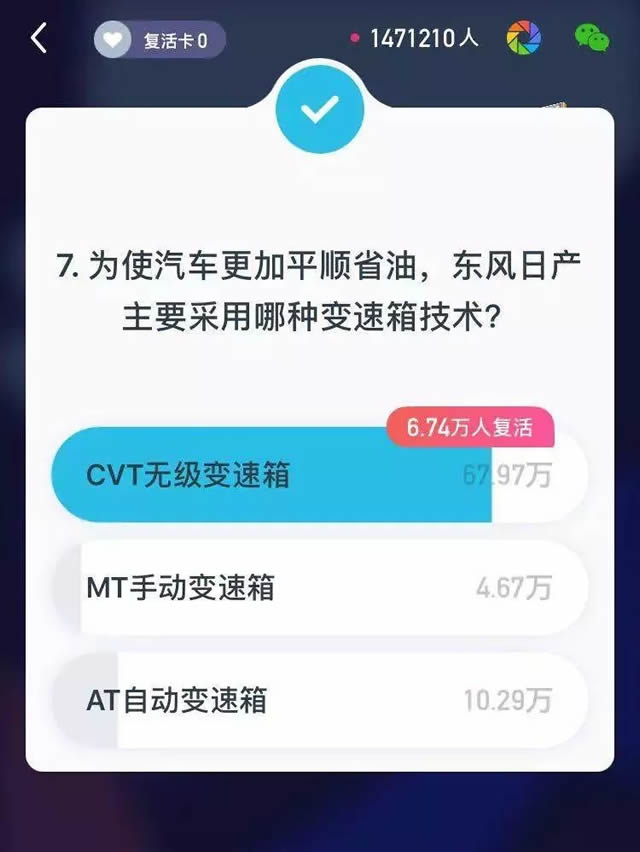Viewport: 640px width, 852px height.
Task: Pick the AT自动变速箱 option
Action: pyautogui.click(x=318, y=700)
